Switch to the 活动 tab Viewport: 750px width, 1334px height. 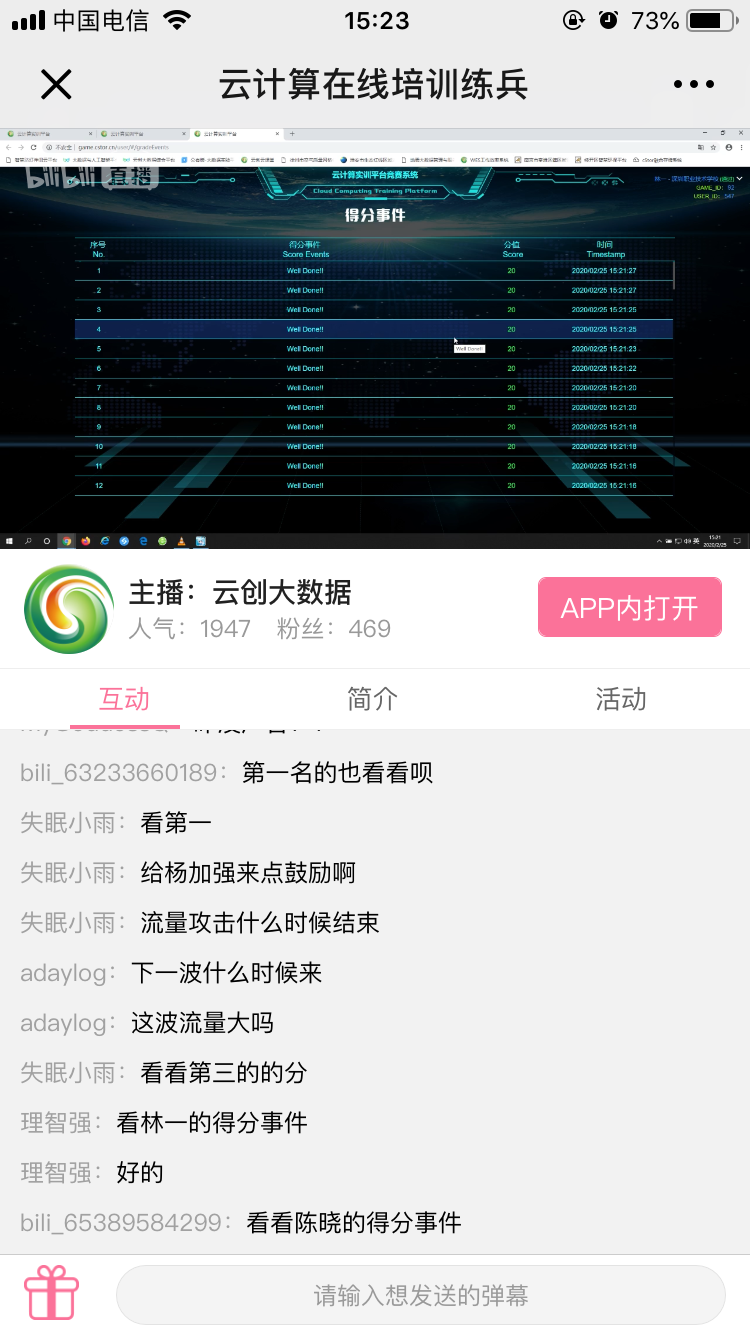point(620,699)
